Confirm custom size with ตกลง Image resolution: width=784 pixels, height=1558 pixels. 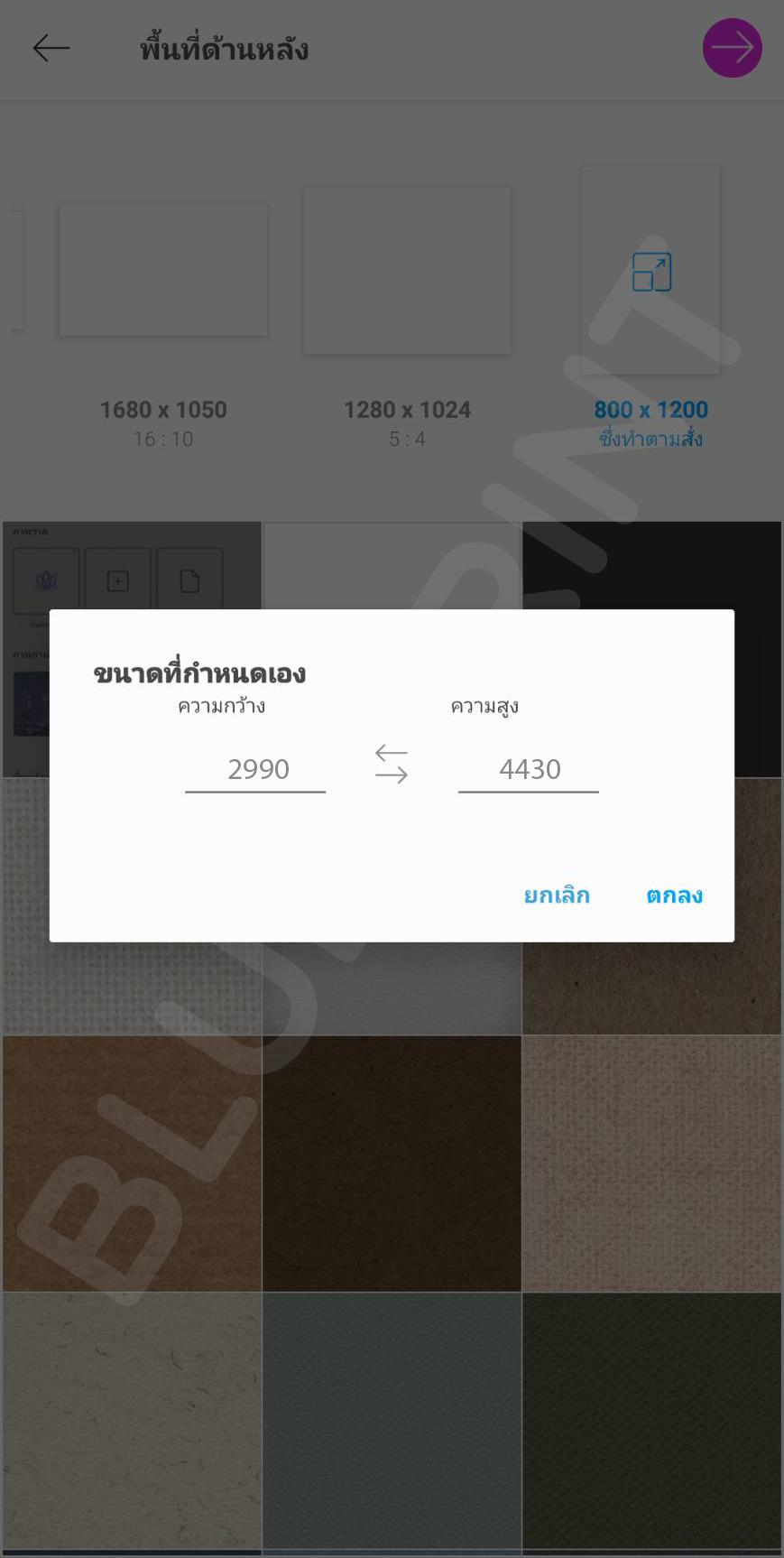pyautogui.click(x=674, y=895)
